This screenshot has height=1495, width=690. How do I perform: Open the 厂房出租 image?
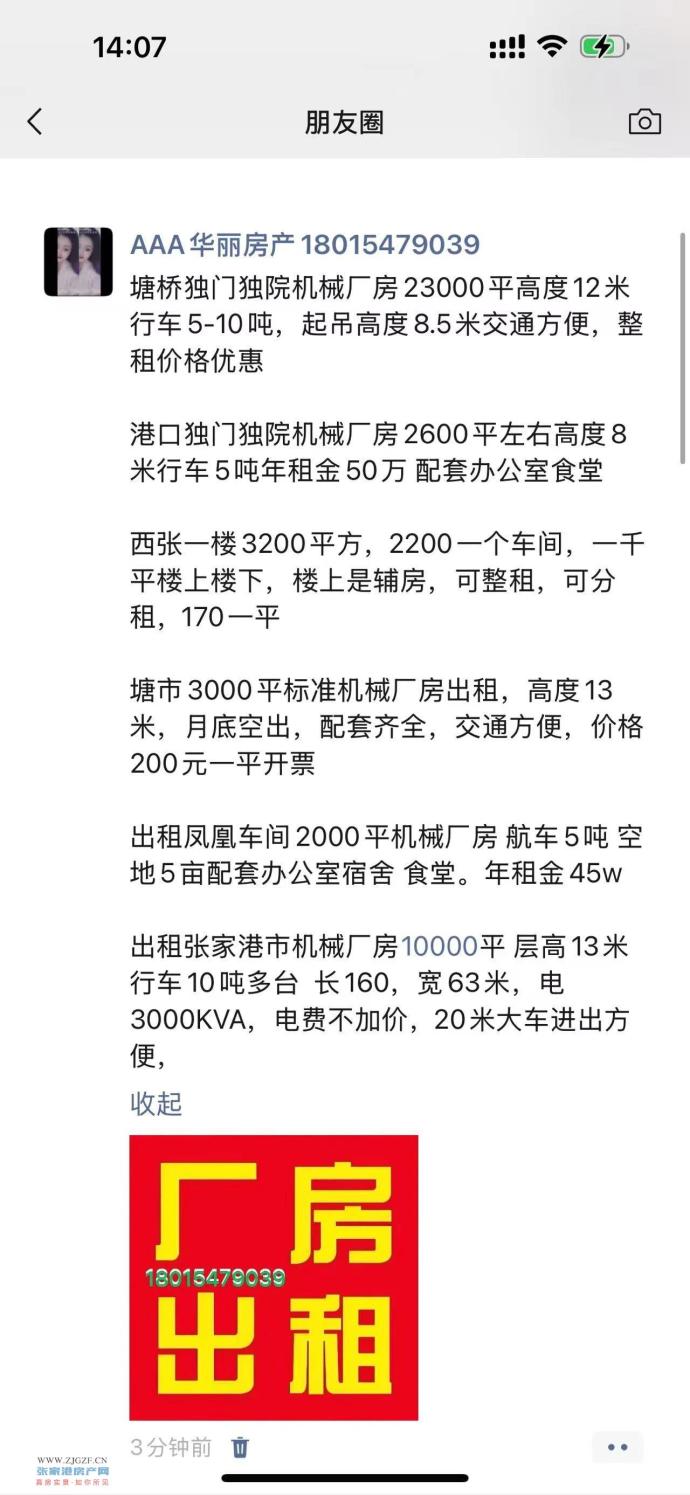pyautogui.click(x=274, y=1277)
